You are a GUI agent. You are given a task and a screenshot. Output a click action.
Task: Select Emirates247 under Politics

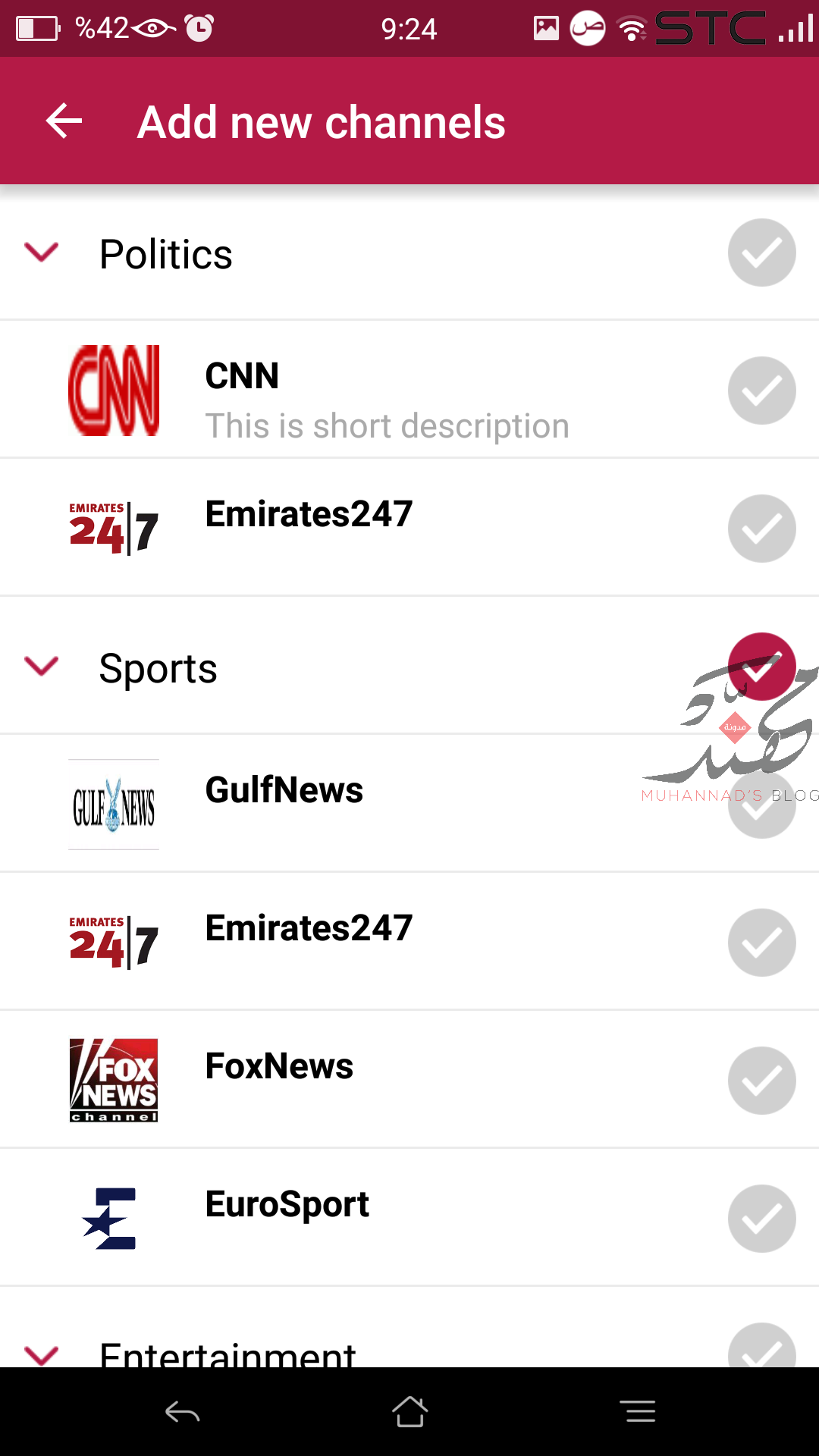(761, 529)
